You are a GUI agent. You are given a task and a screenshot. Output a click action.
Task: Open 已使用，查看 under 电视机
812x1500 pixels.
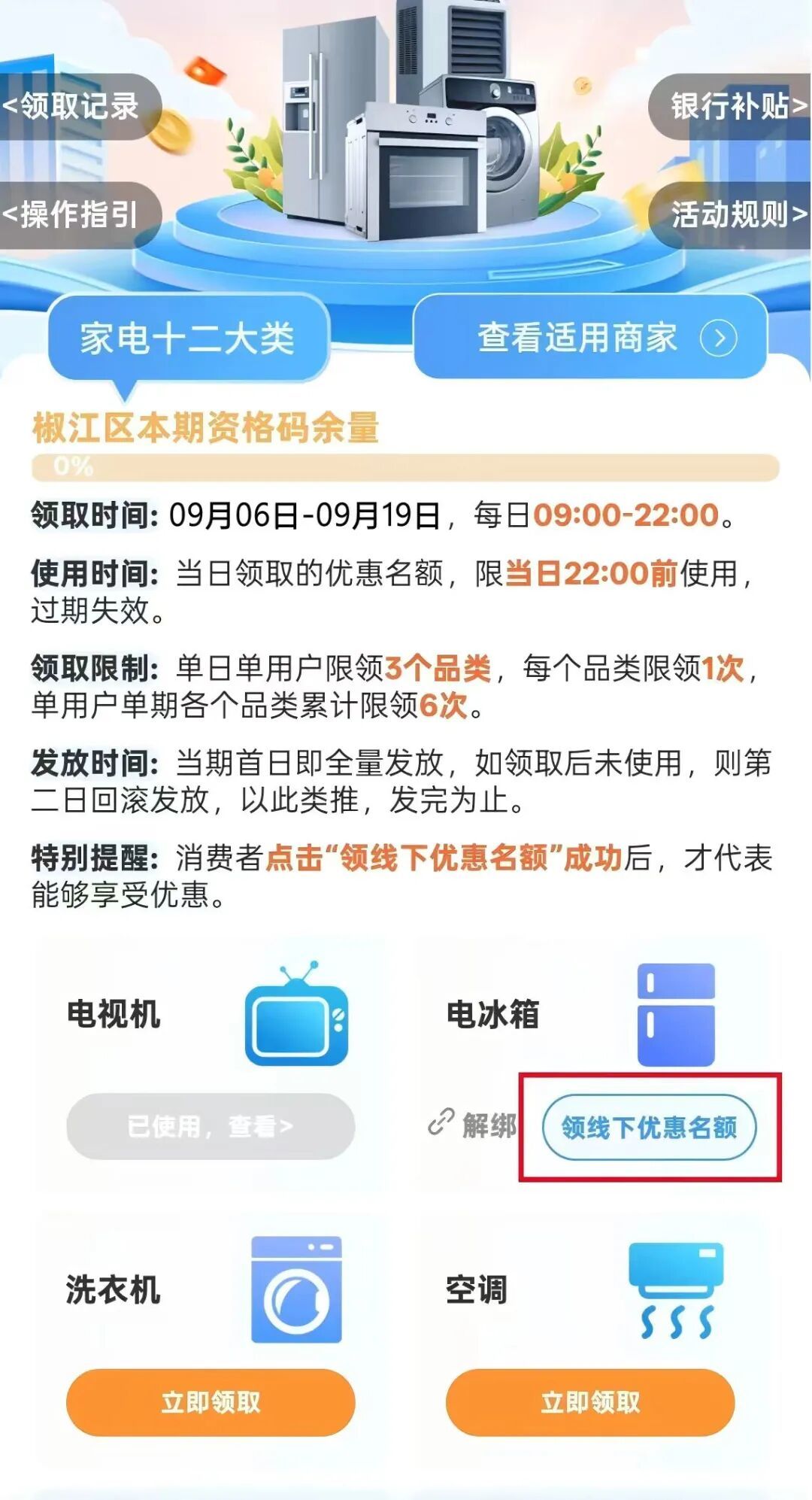tap(211, 1126)
